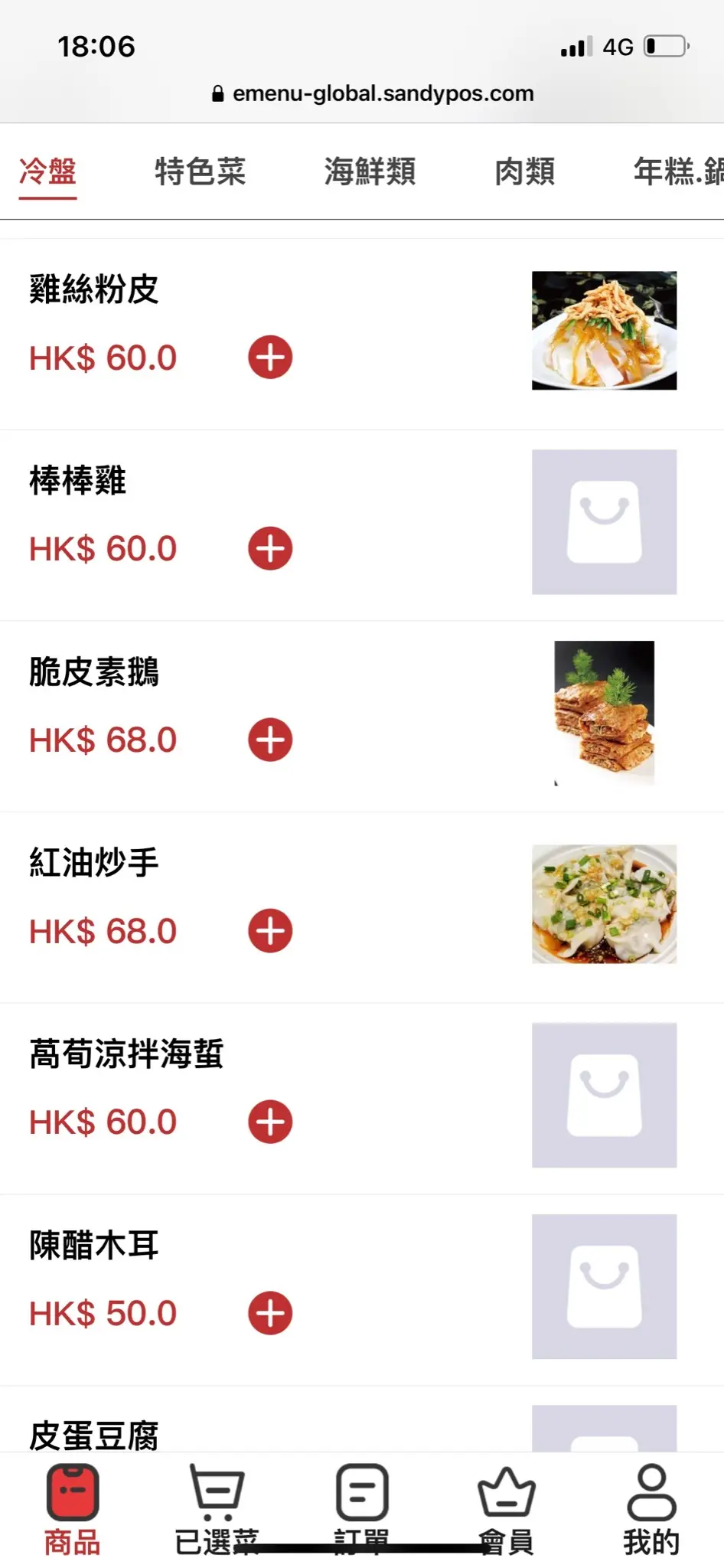
Task: Switch to the 特色菜 category tab
Action: coord(200,171)
